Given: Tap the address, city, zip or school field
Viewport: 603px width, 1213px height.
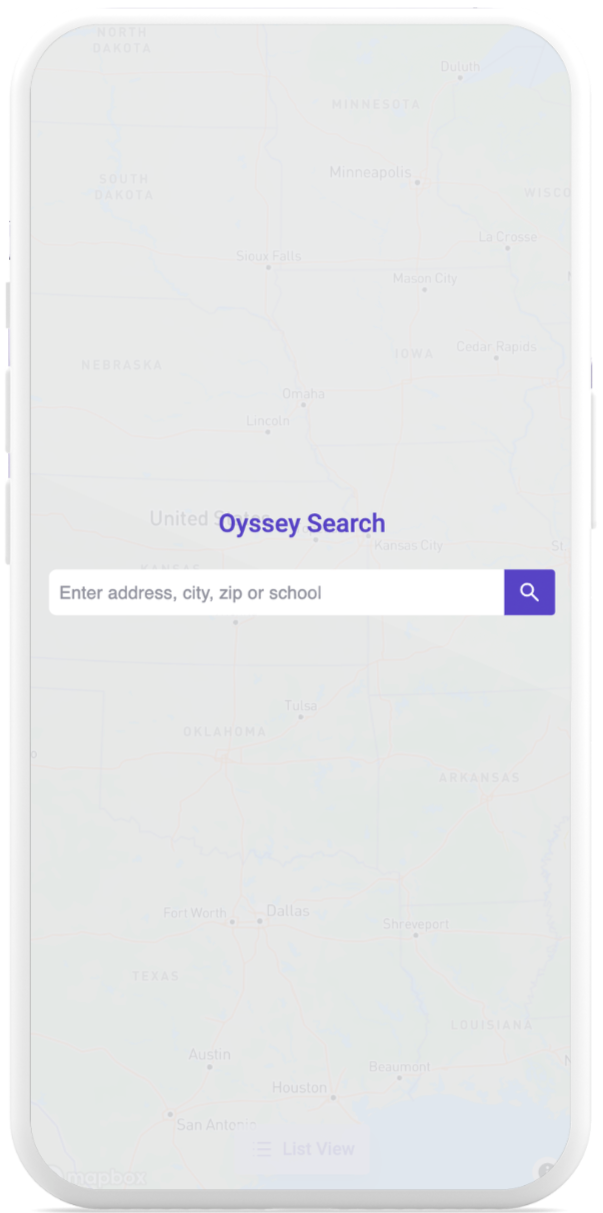Looking at the screenshot, I should pyautogui.click(x=276, y=593).
